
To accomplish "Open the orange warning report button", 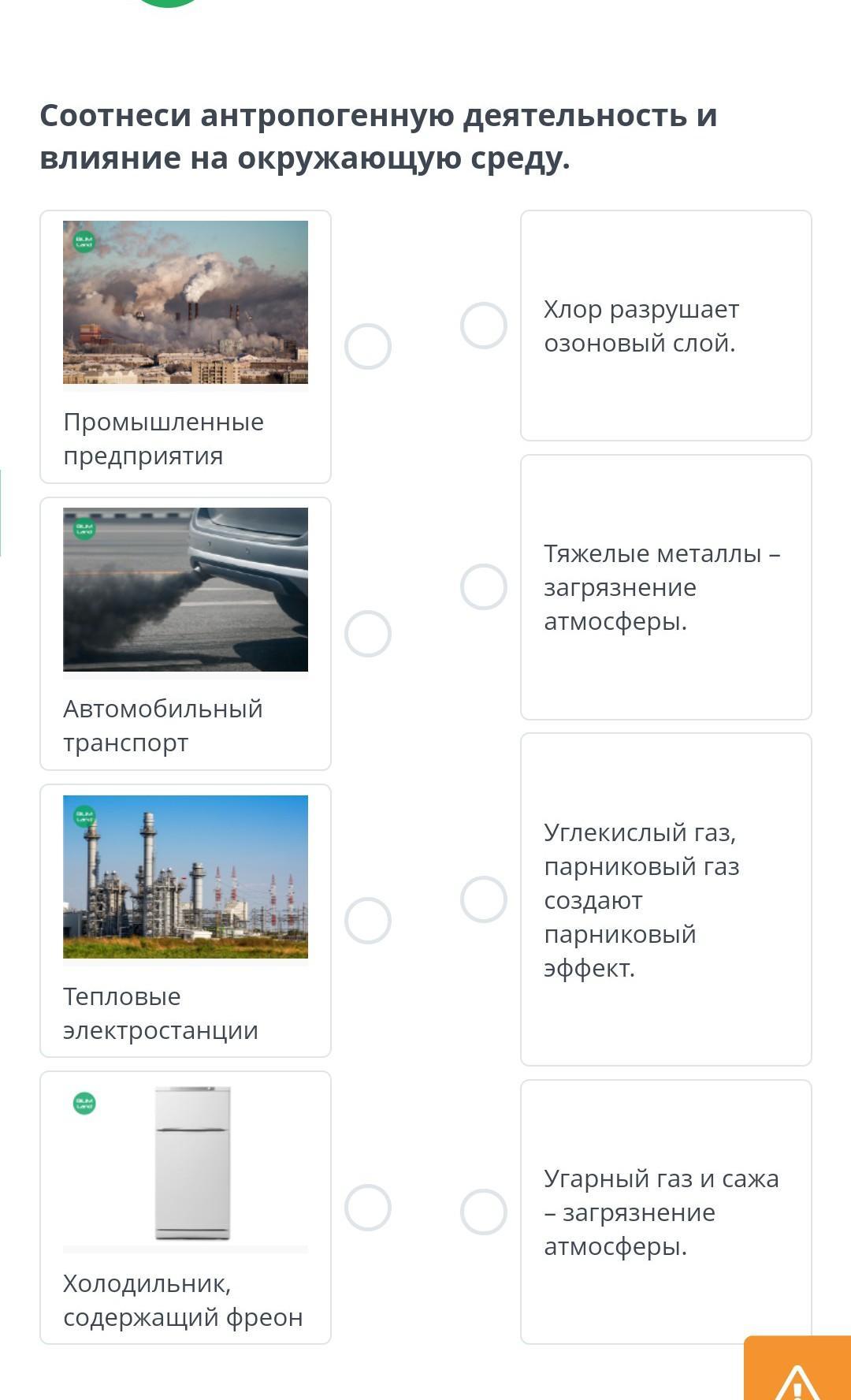I will pos(797,1372).
